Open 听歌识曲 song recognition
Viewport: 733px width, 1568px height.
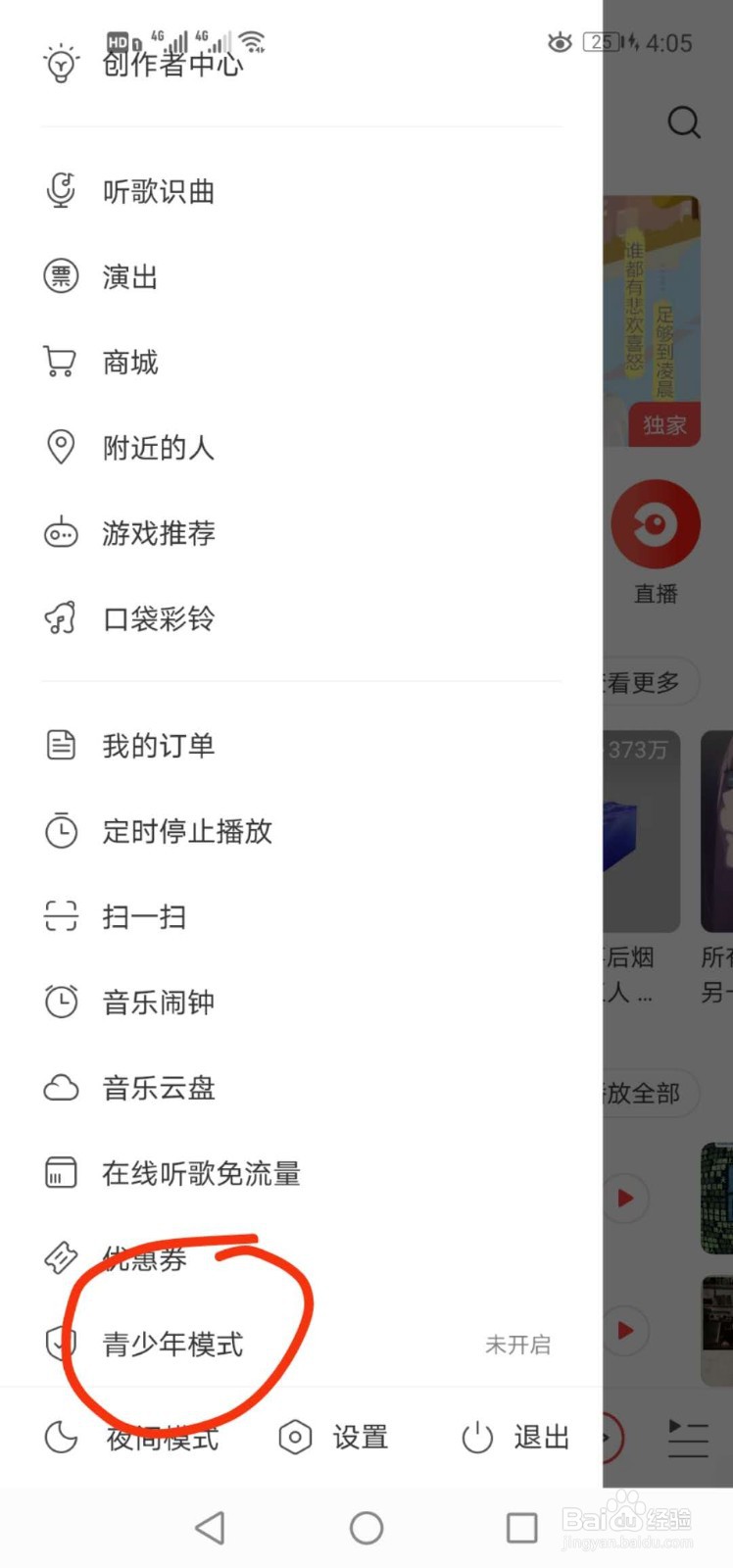point(301,191)
